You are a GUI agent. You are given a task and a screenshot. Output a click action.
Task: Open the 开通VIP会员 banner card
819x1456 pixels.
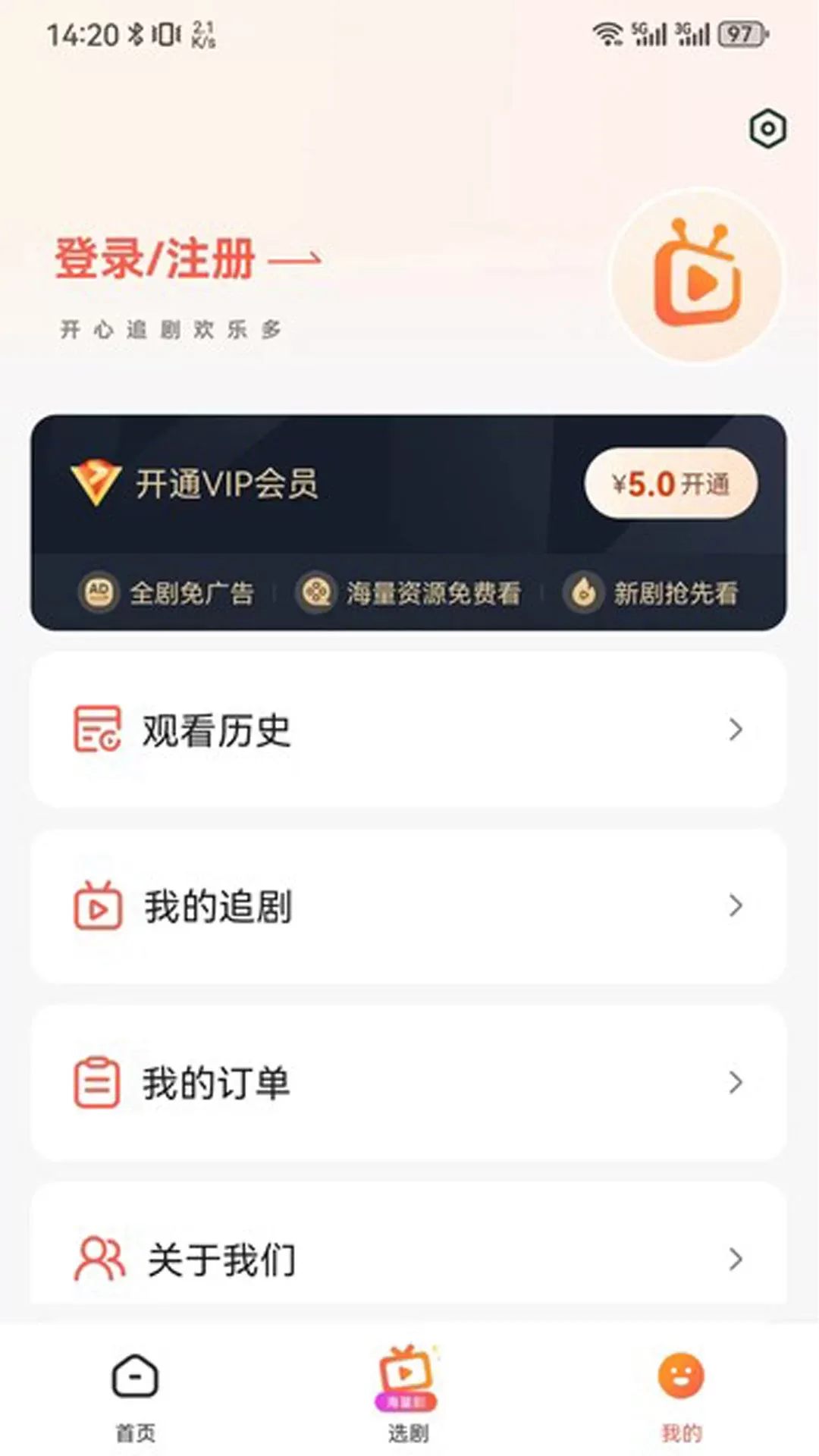pyautogui.click(x=409, y=522)
